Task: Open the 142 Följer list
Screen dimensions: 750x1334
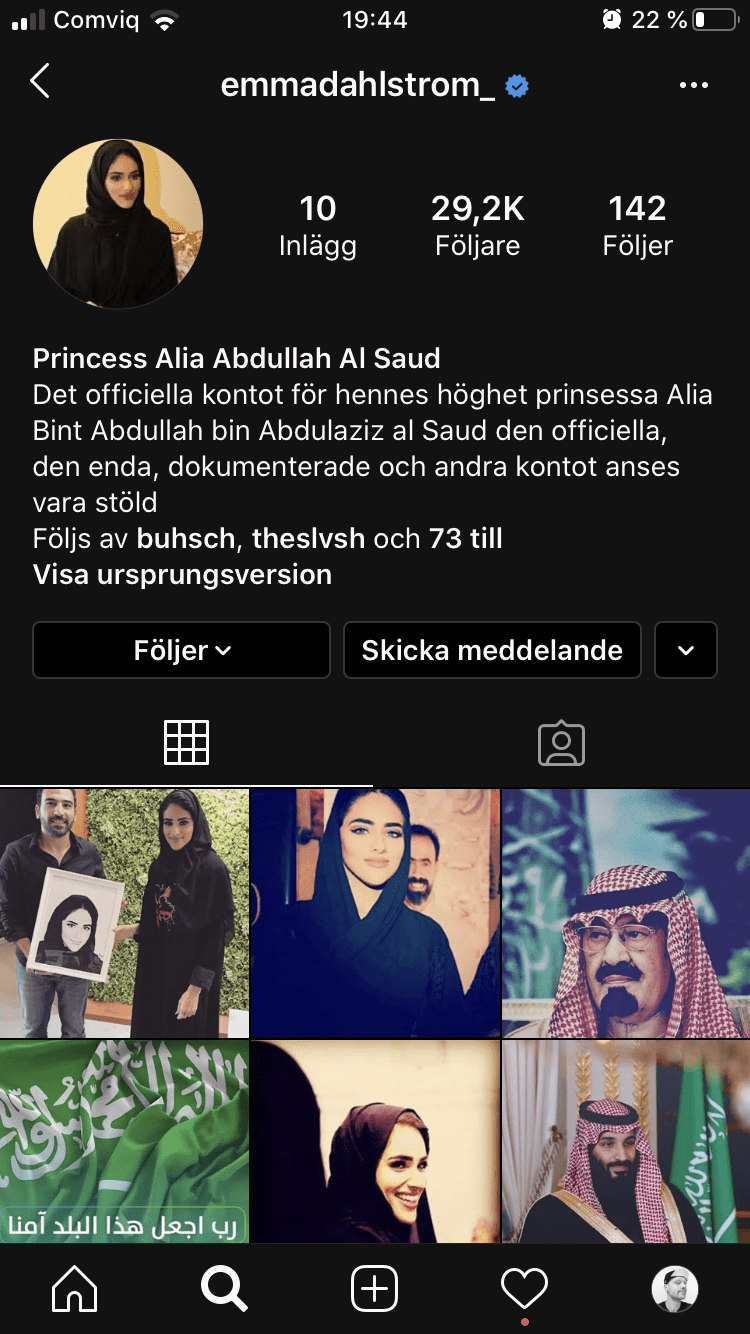Action: 637,225
